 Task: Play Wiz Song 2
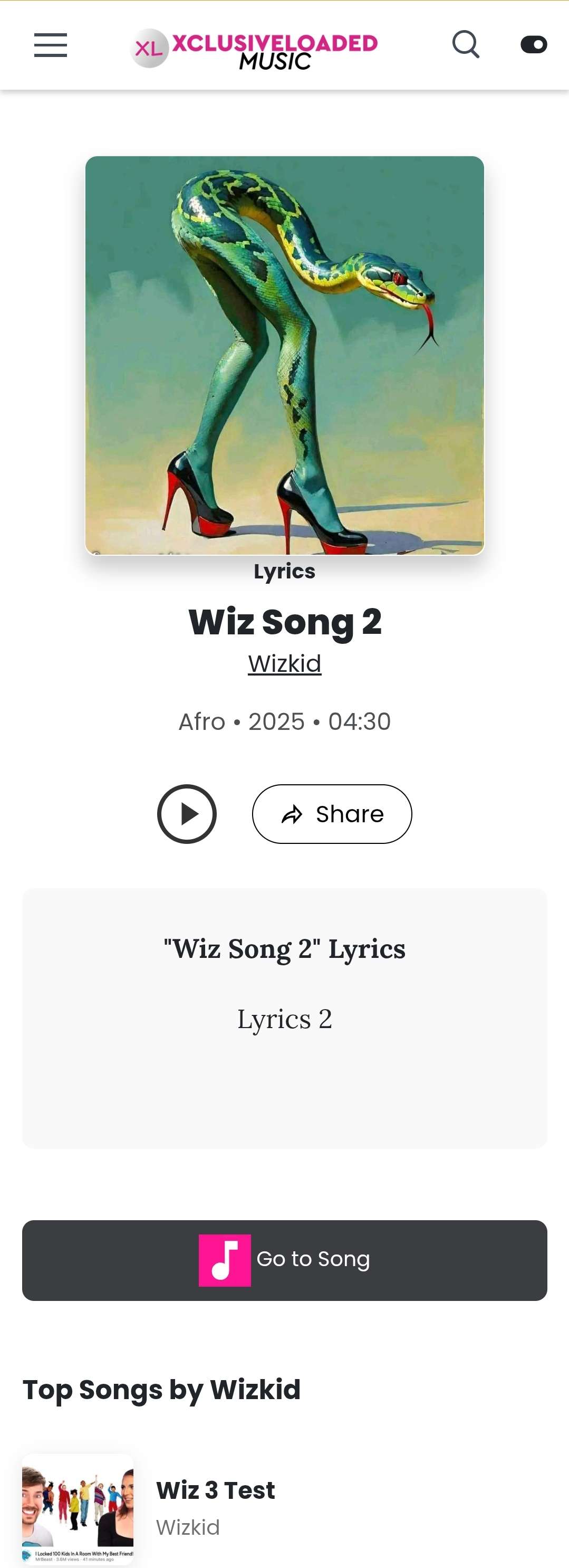(187, 814)
